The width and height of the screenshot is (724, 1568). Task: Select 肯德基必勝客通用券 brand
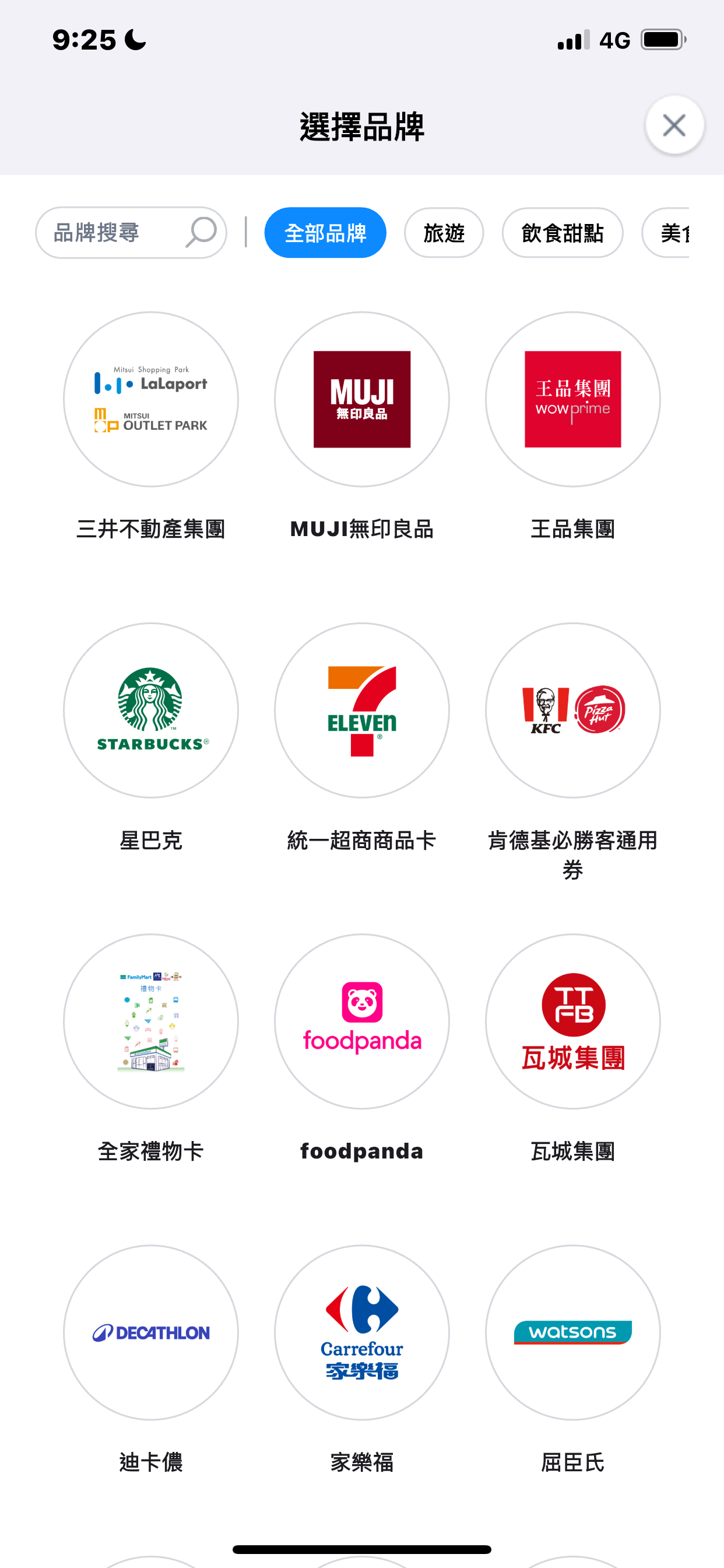coord(572,710)
